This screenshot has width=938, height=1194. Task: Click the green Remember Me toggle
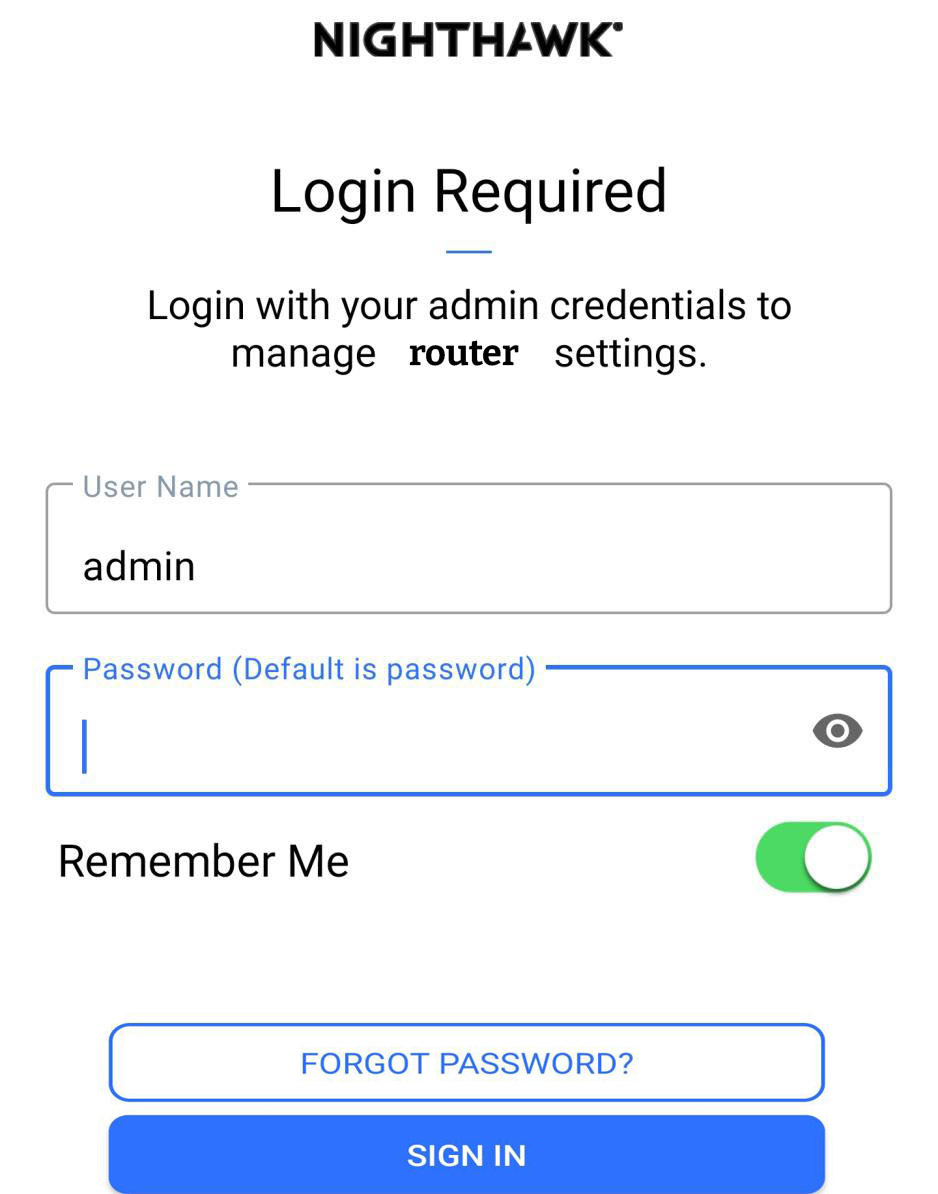(x=812, y=857)
